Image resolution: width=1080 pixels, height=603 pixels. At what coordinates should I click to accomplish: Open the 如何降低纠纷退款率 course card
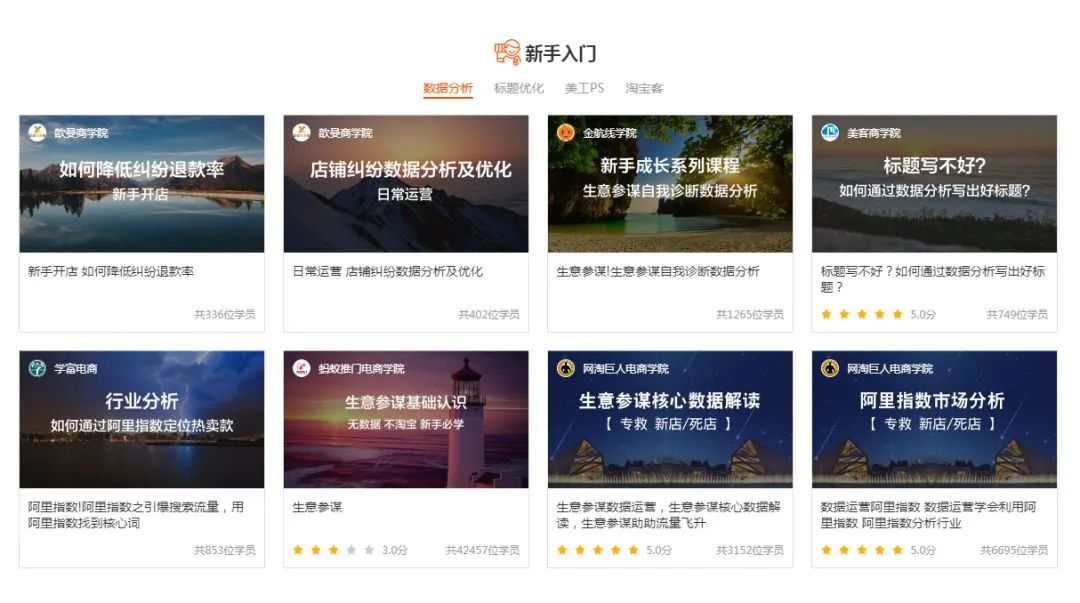[142, 184]
